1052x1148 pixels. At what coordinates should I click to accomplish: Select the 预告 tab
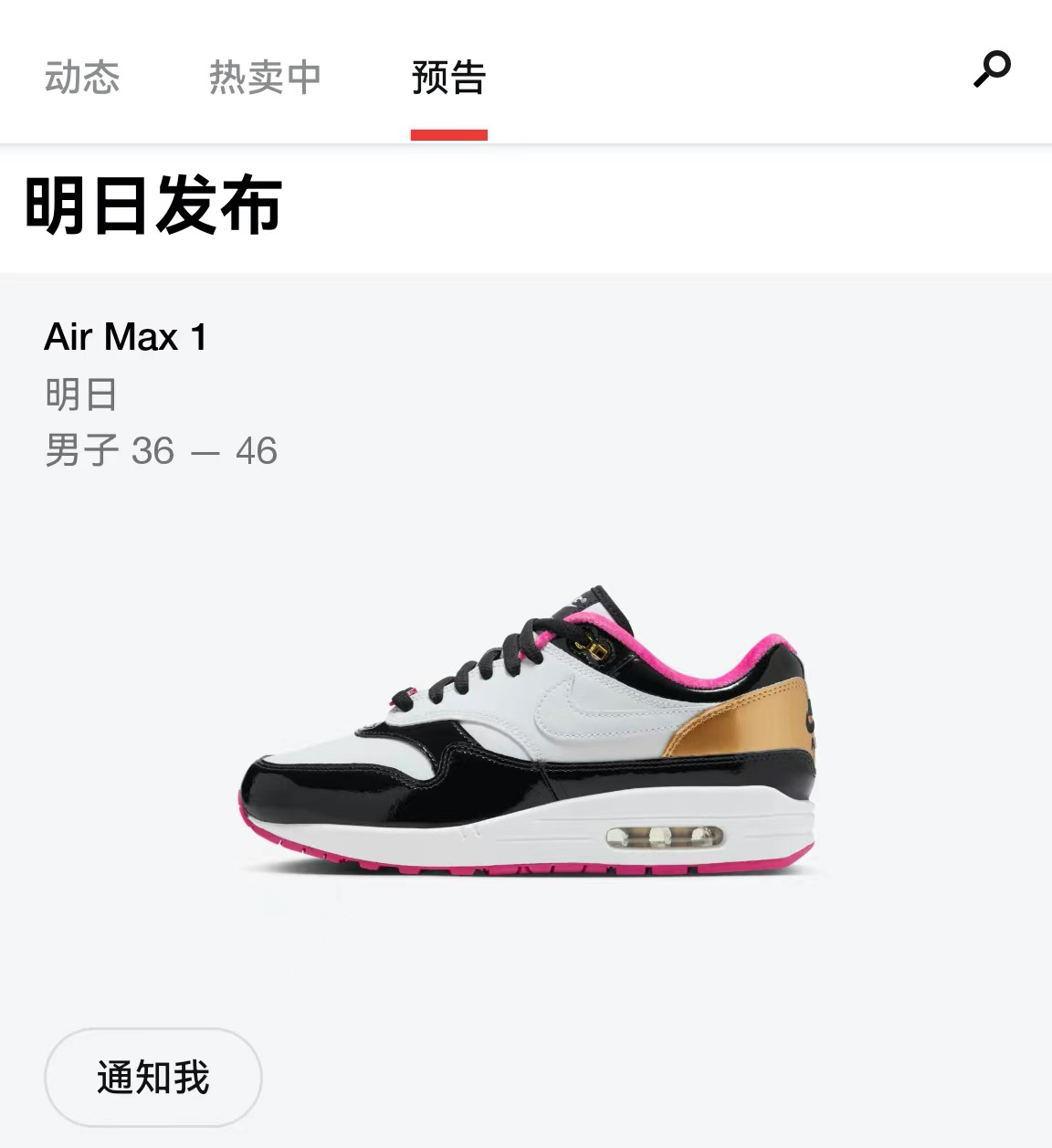click(448, 78)
